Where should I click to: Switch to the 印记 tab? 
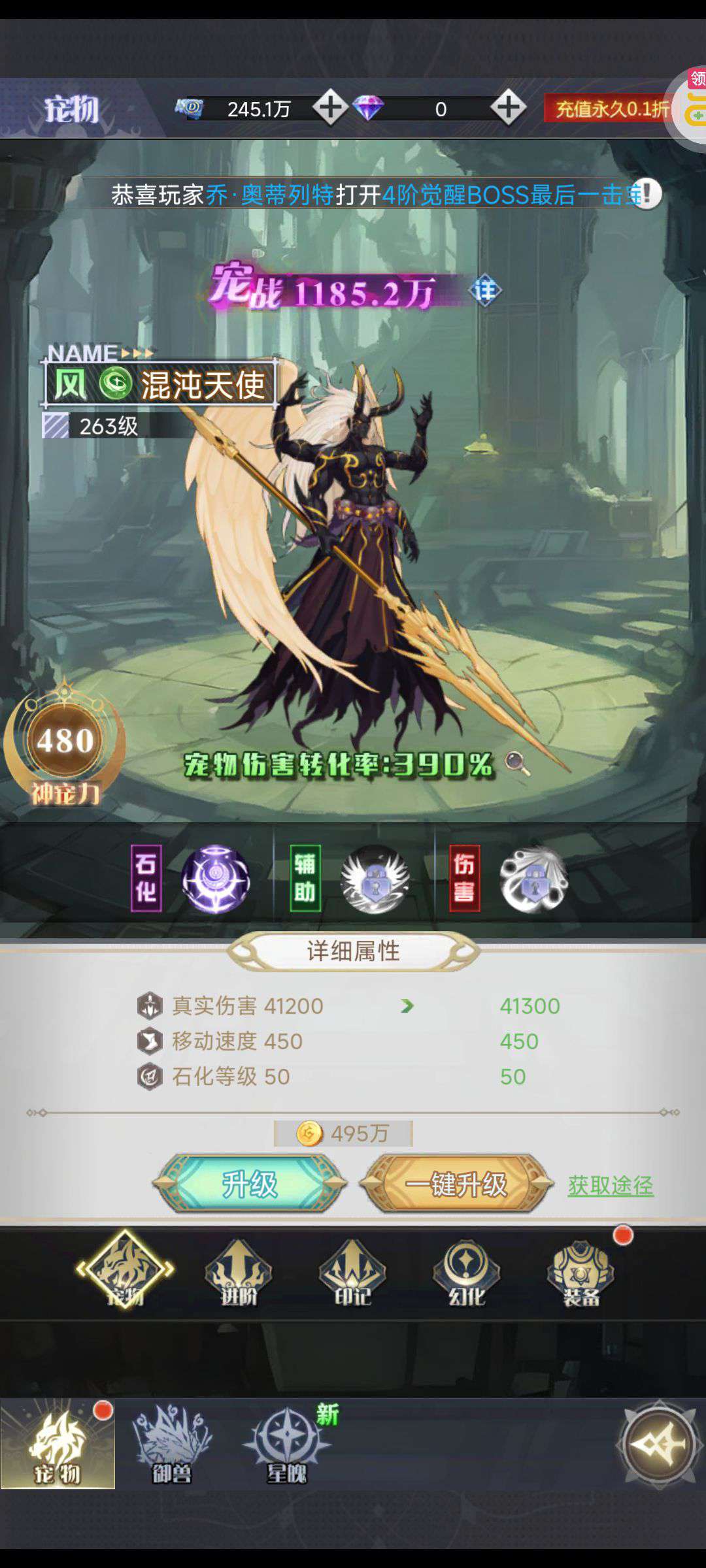(x=352, y=1273)
